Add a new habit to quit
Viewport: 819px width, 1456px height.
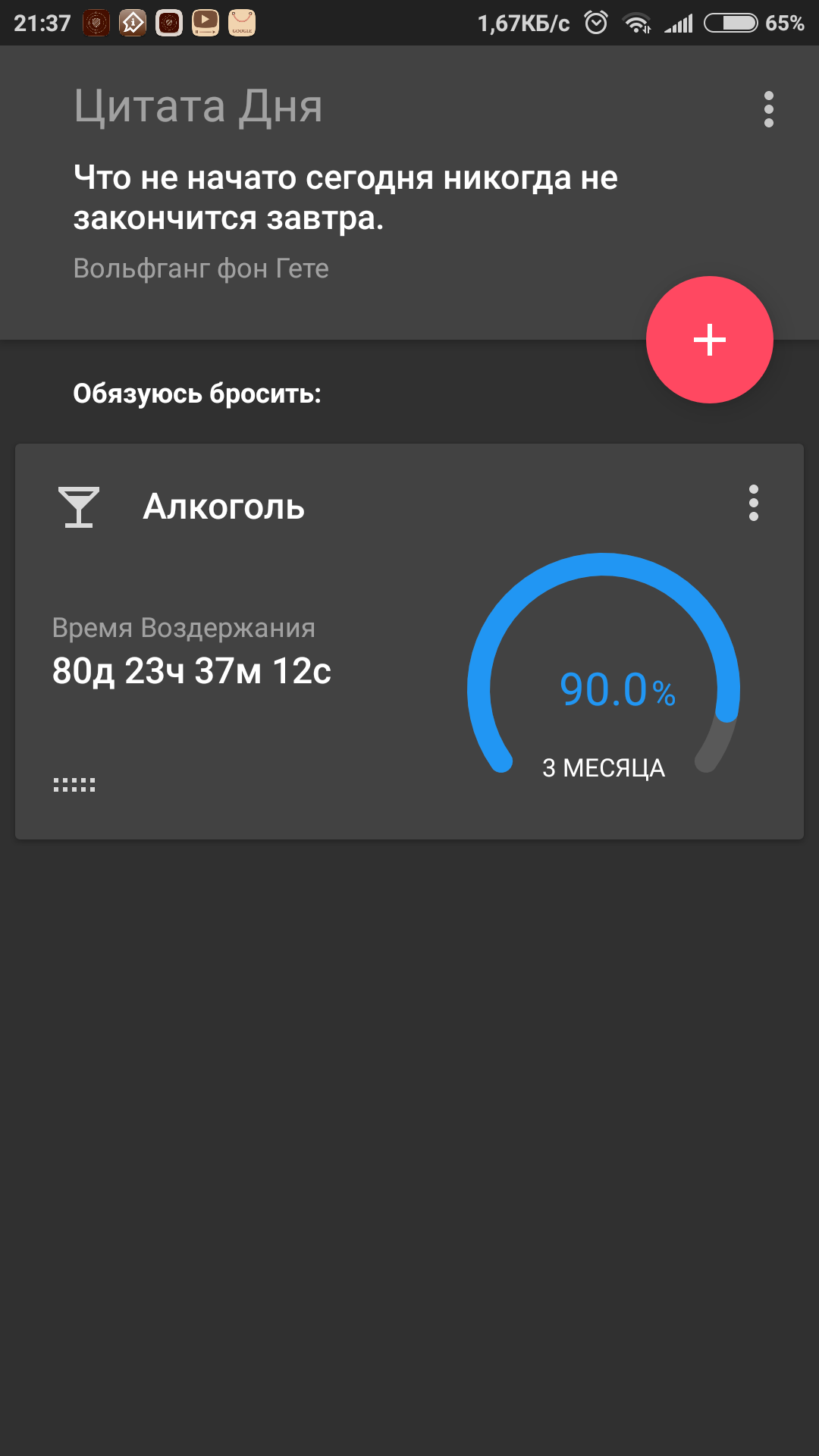[709, 340]
